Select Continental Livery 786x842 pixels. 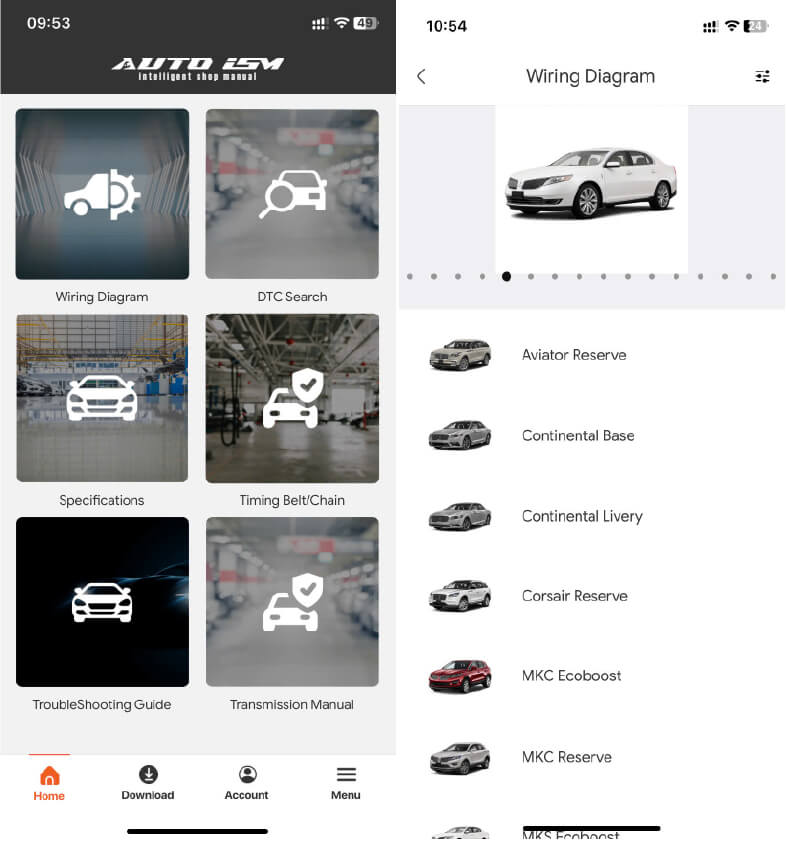(582, 516)
